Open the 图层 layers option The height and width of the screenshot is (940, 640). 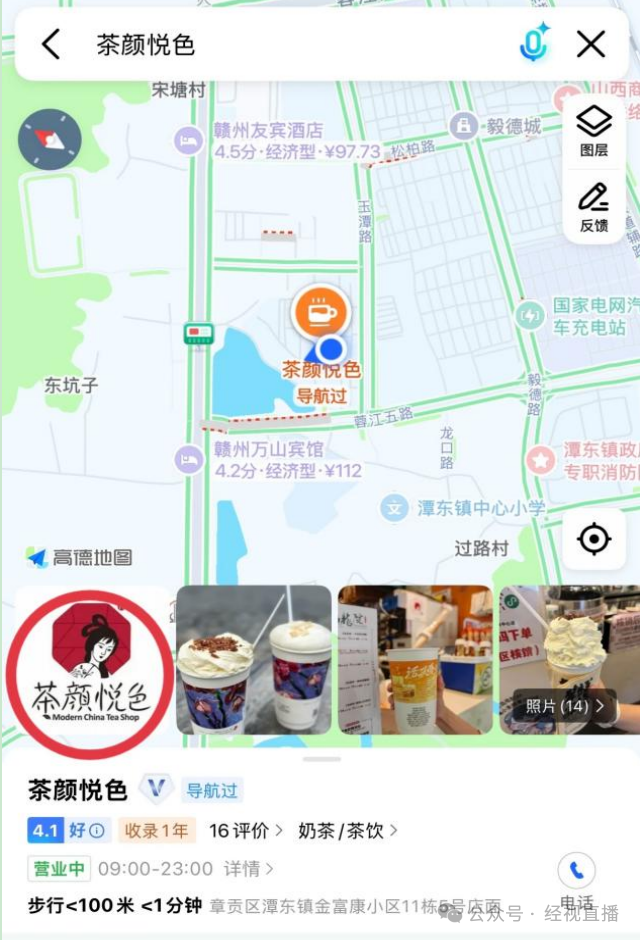[x=594, y=131]
